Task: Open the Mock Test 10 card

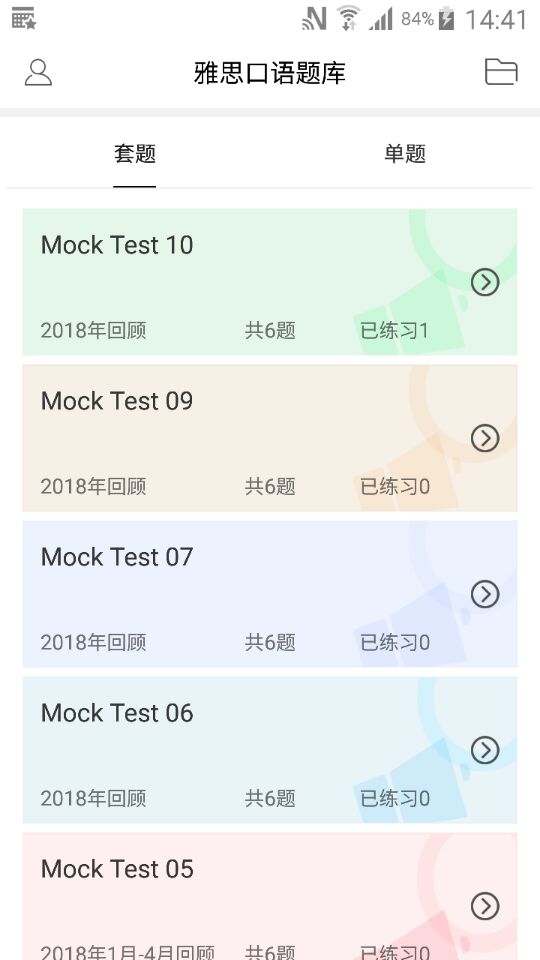Action: (270, 282)
